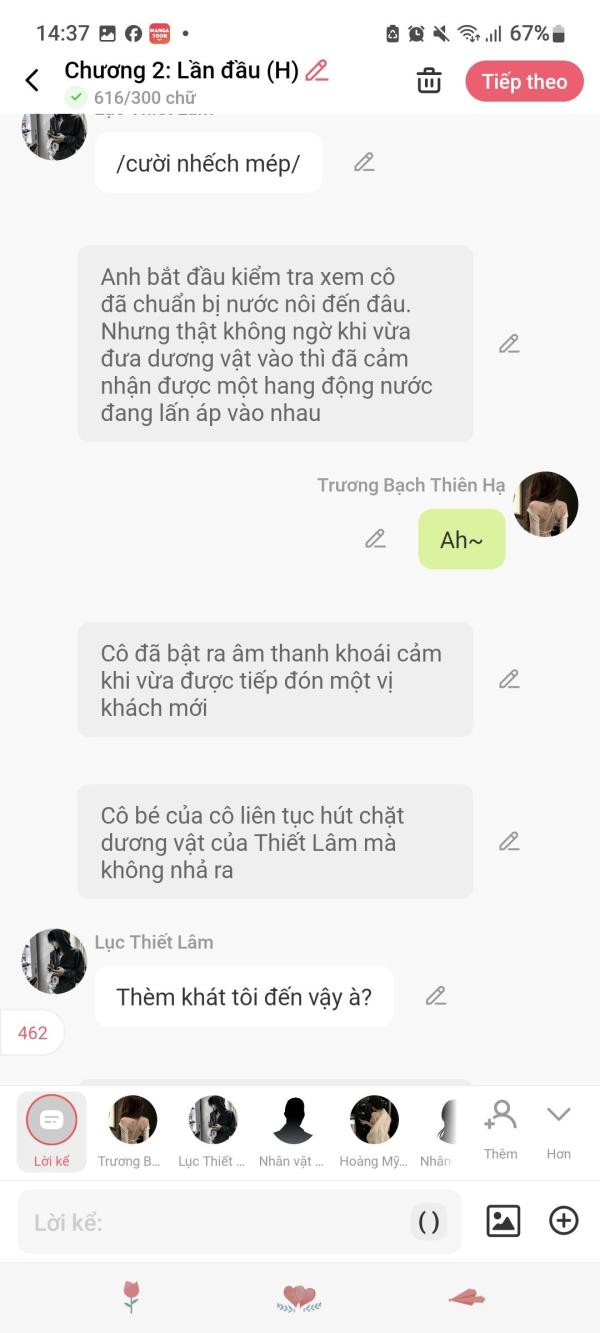The width and height of the screenshot is (600, 1333).
Task: Select the Lời kể narrator option
Action: (52, 1131)
